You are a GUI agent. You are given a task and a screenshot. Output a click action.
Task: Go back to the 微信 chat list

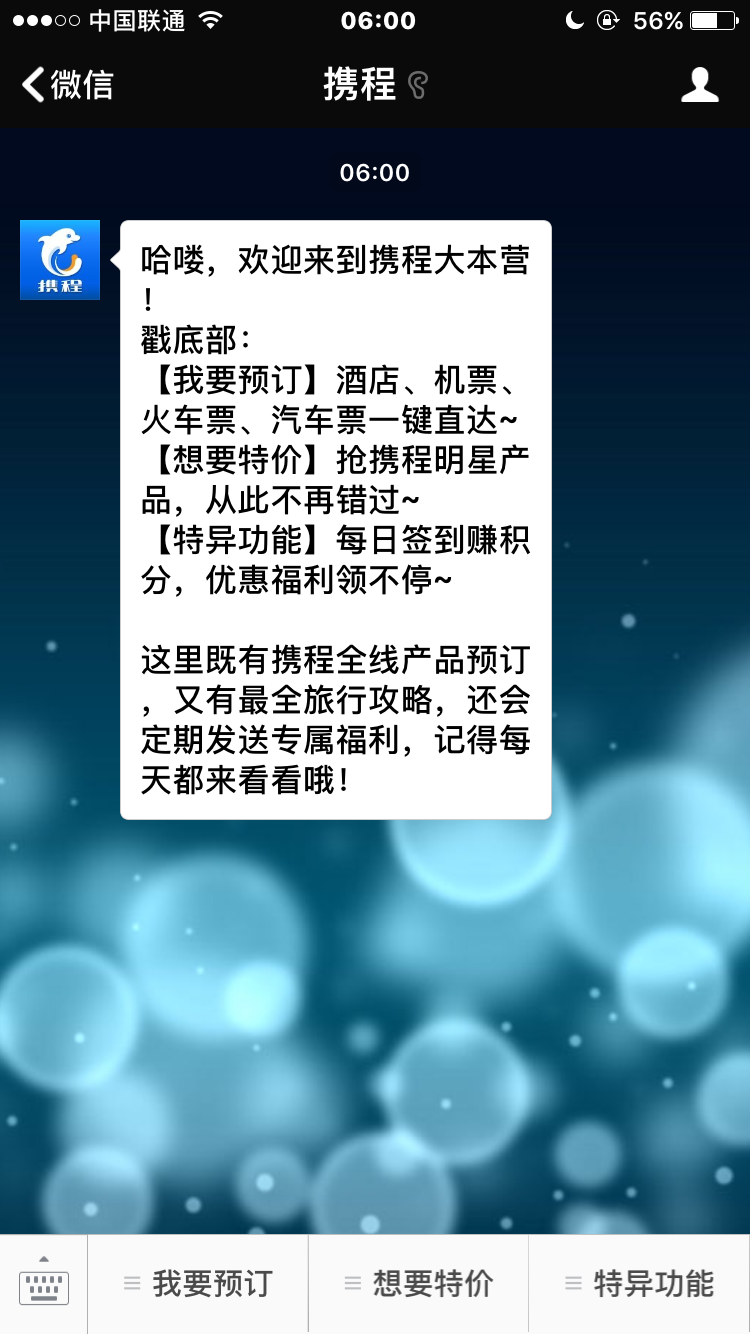(x=67, y=85)
